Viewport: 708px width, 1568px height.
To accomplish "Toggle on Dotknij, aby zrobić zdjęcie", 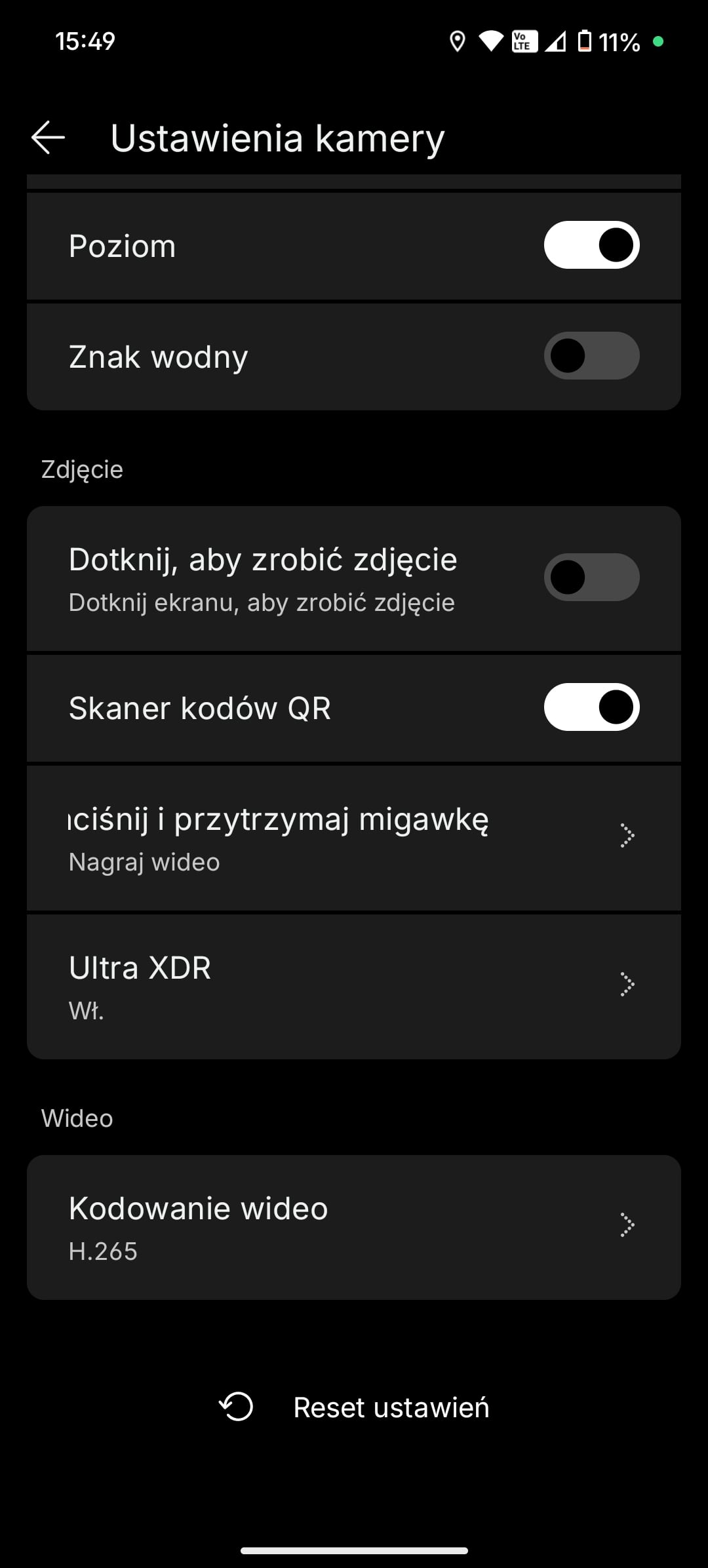I will point(591,578).
